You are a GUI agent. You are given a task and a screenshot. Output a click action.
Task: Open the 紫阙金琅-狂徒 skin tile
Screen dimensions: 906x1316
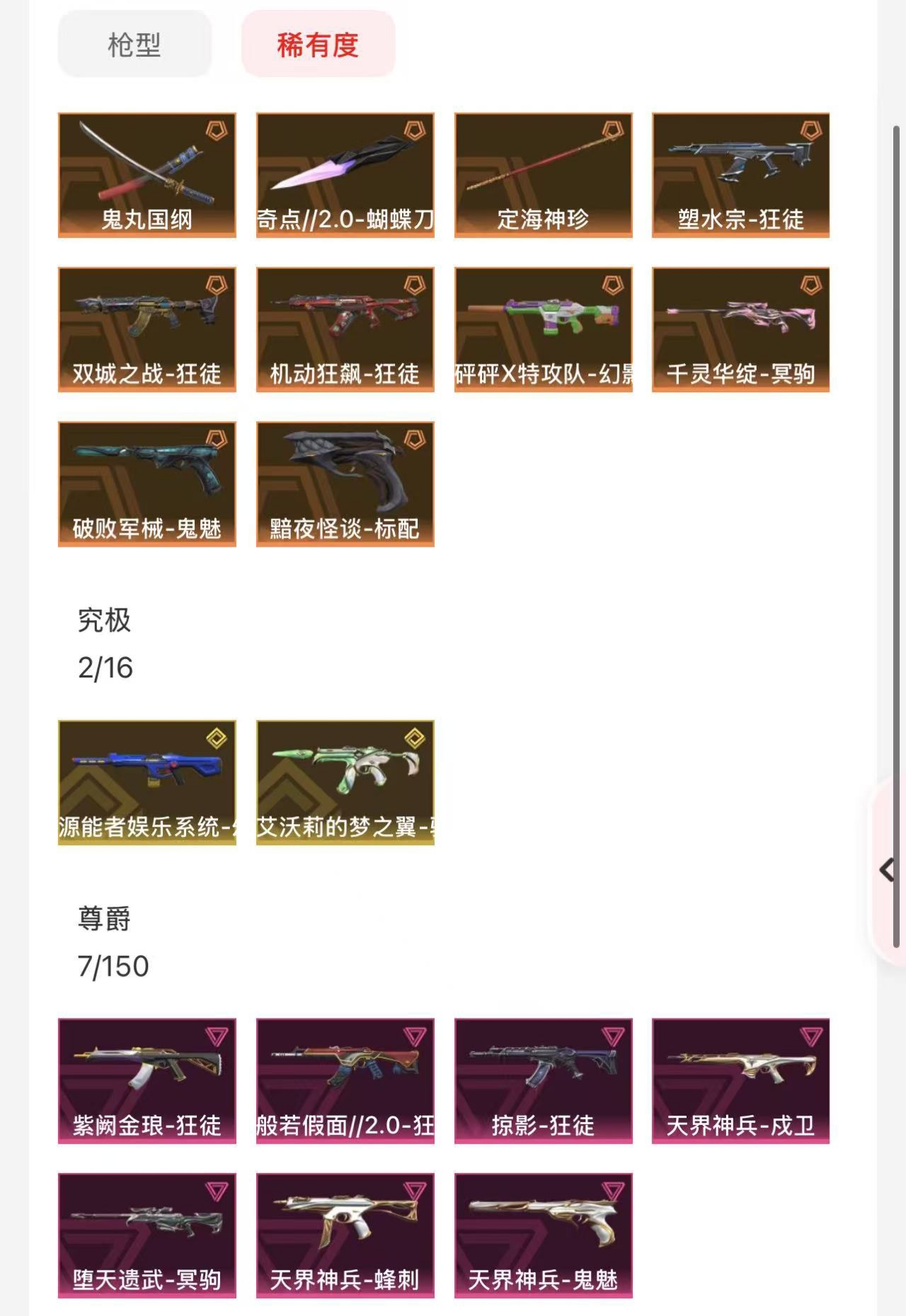point(147,1081)
